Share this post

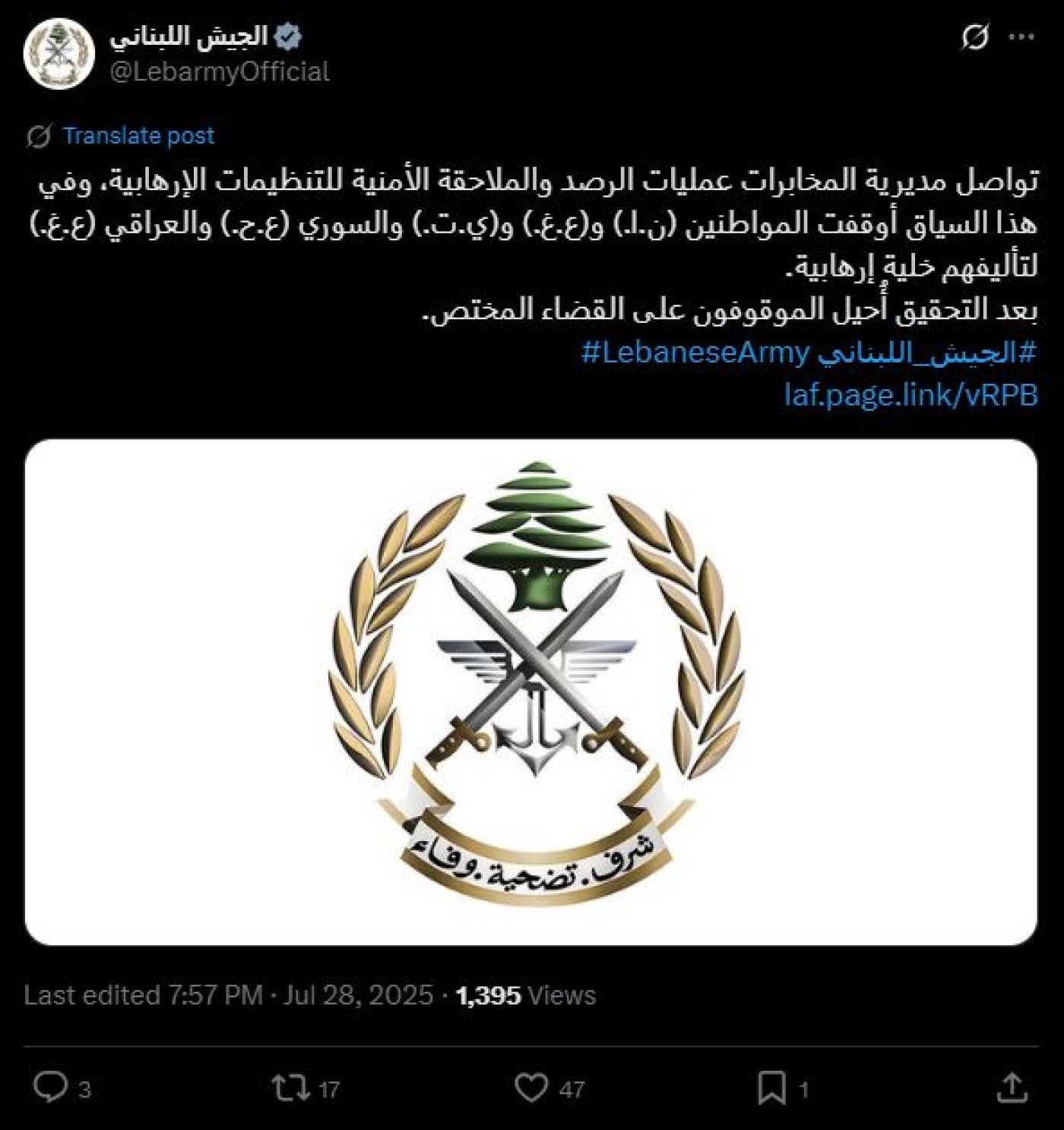(1012, 1087)
